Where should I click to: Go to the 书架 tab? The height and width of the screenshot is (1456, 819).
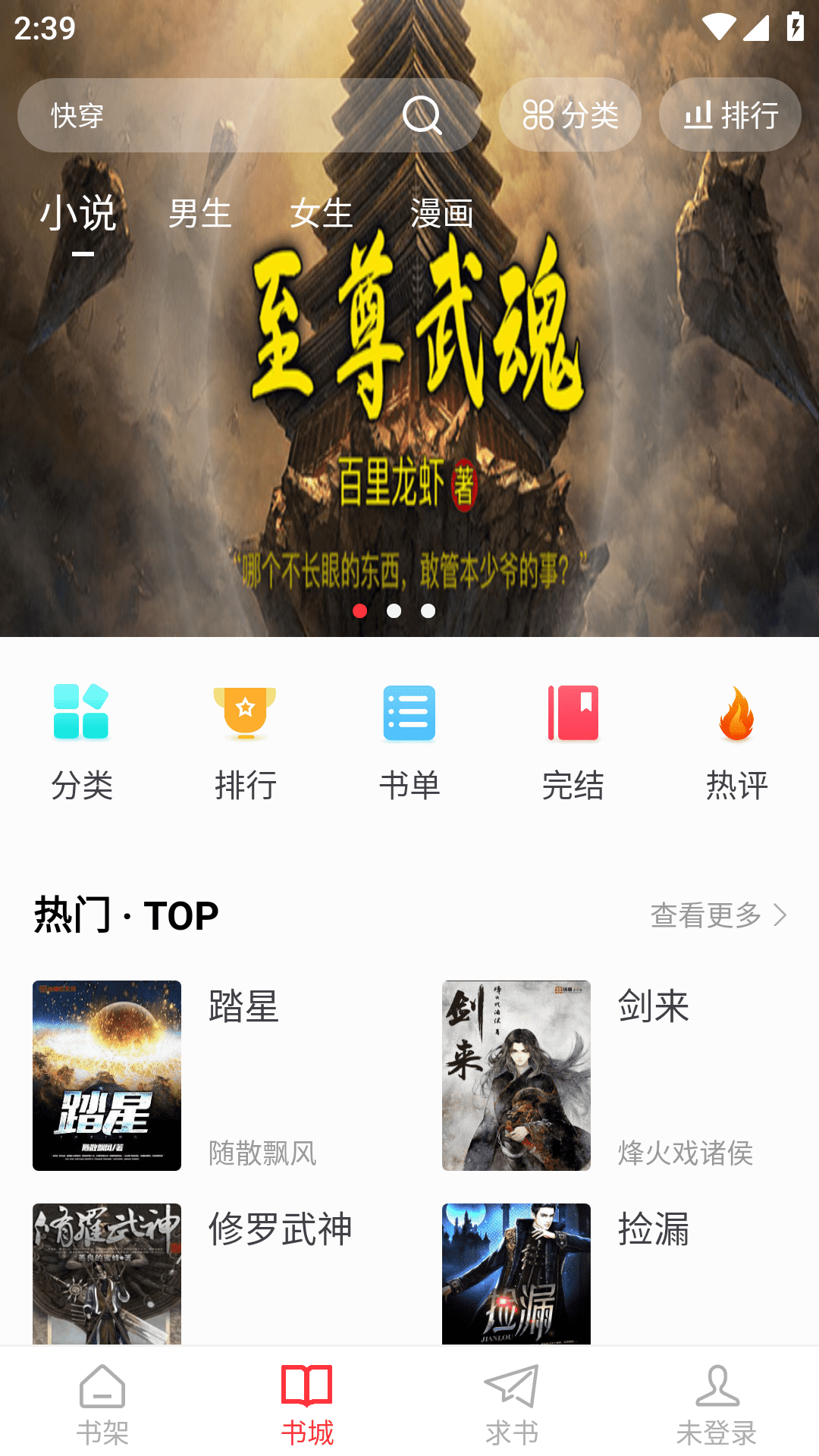(x=102, y=1404)
